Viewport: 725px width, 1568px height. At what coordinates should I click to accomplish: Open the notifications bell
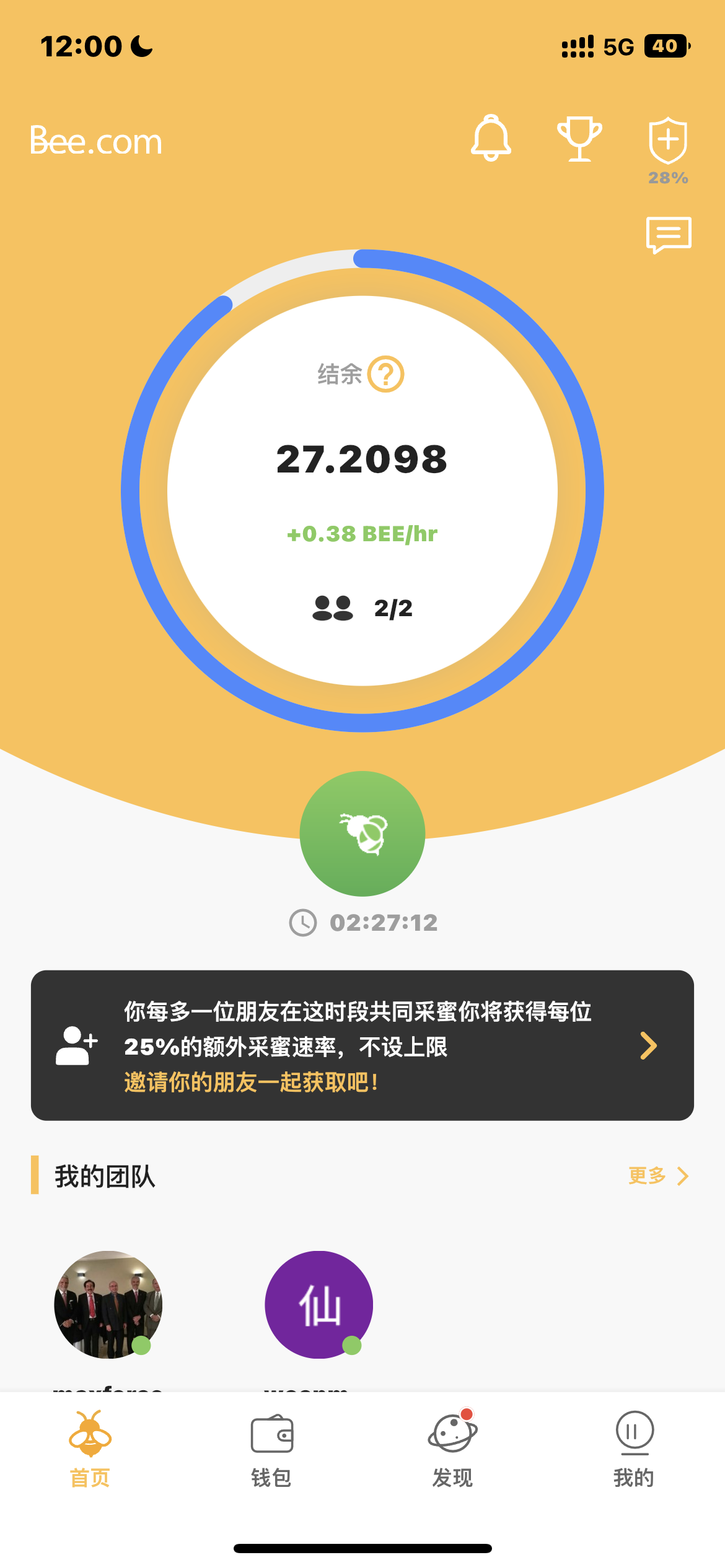pyautogui.click(x=491, y=138)
